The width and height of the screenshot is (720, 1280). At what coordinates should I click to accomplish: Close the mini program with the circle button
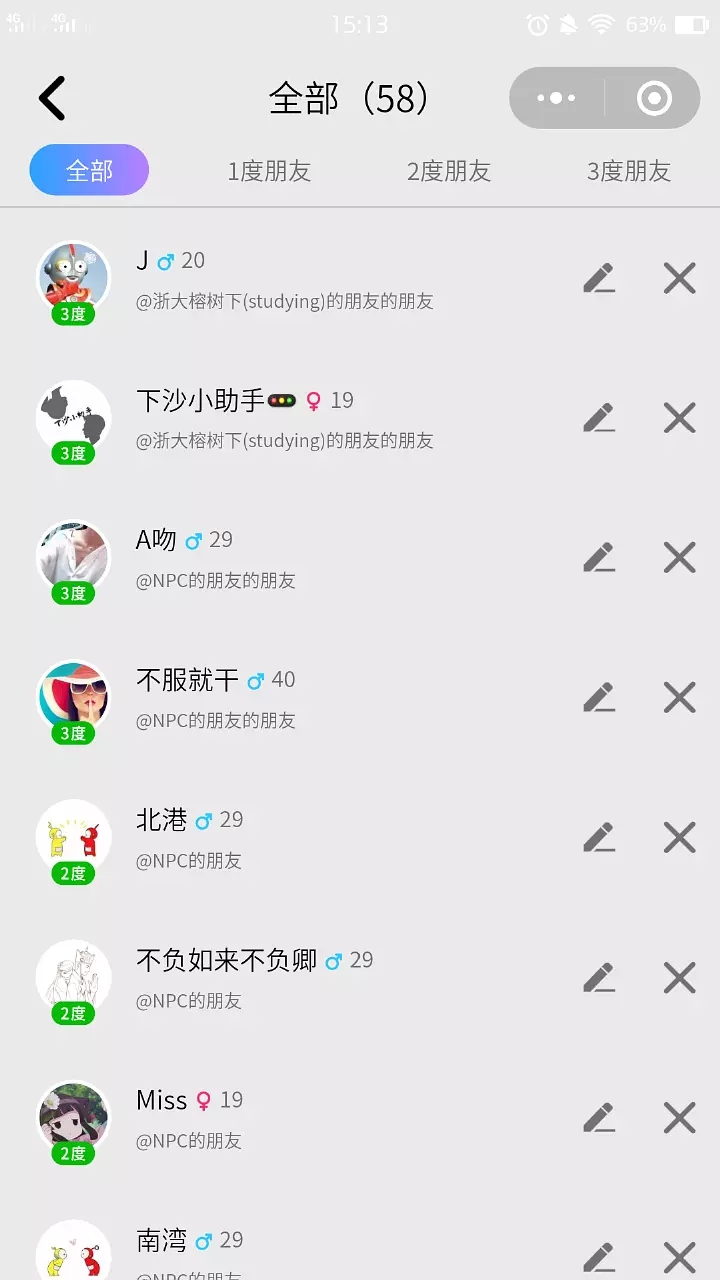(x=654, y=98)
